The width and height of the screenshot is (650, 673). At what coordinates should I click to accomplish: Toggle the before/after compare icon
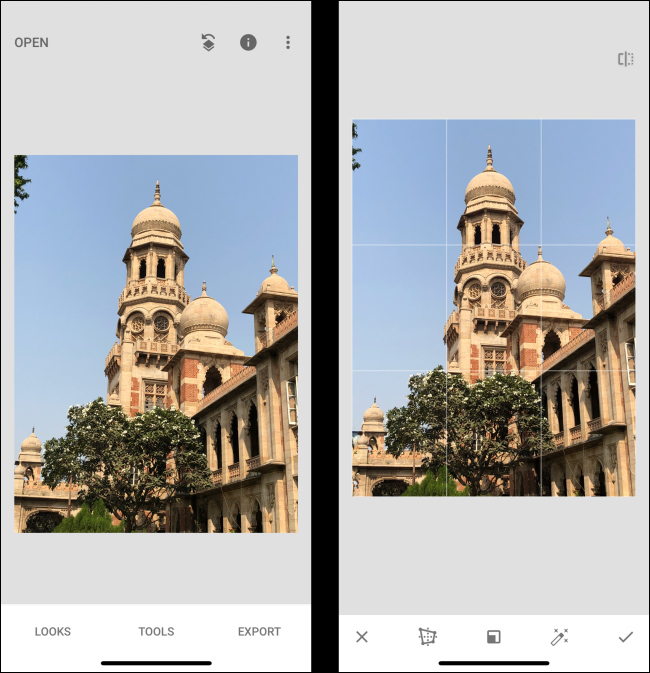(626, 59)
